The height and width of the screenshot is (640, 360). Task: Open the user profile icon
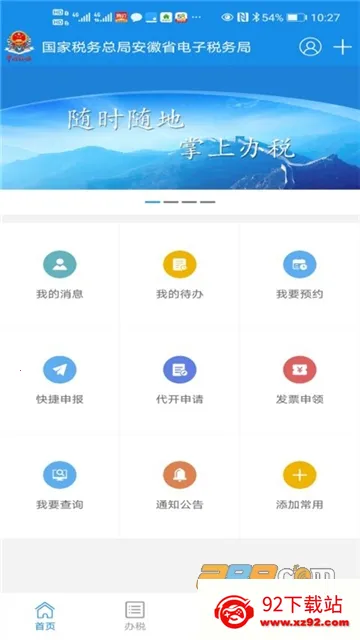pyautogui.click(x=310, y=47)
